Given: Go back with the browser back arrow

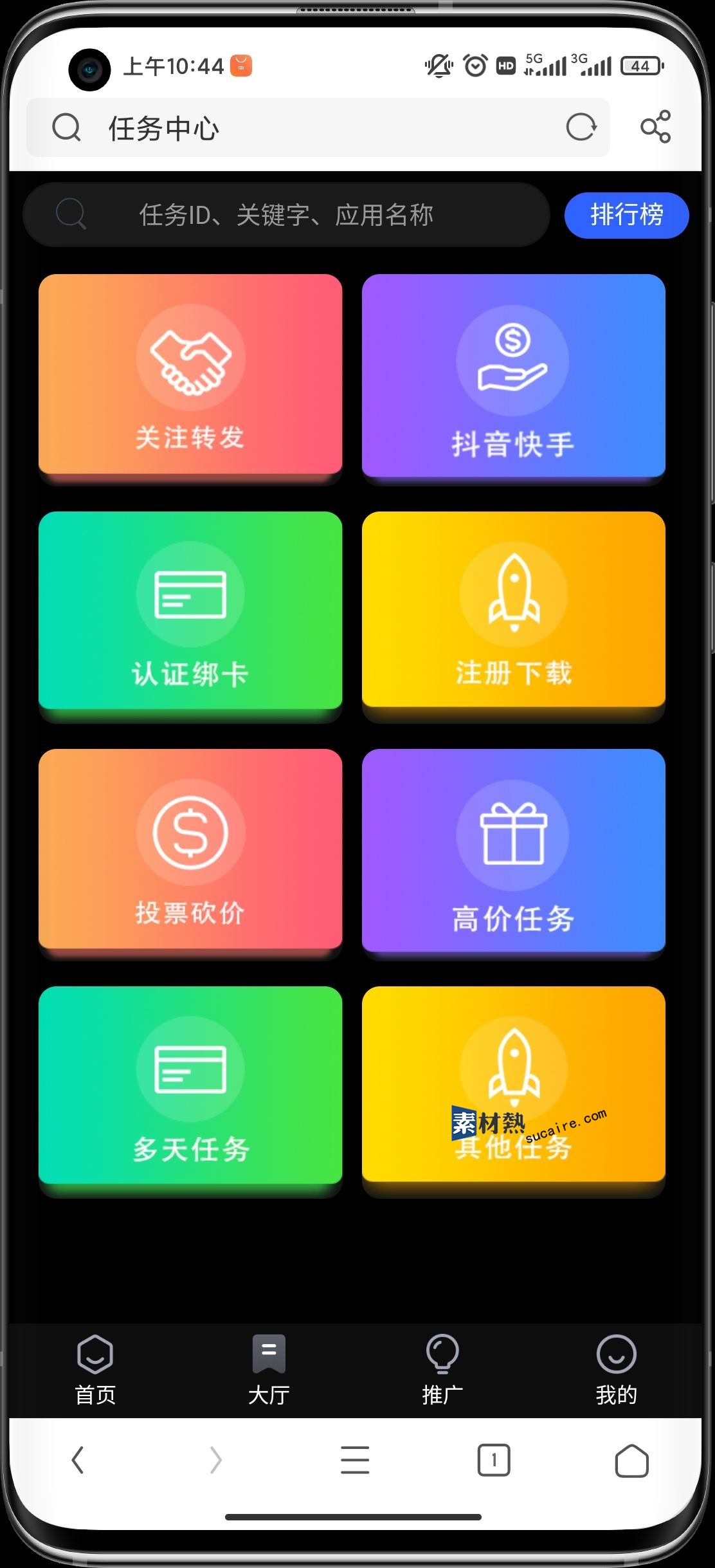Looking at the screenshot, I should 78,1460.
